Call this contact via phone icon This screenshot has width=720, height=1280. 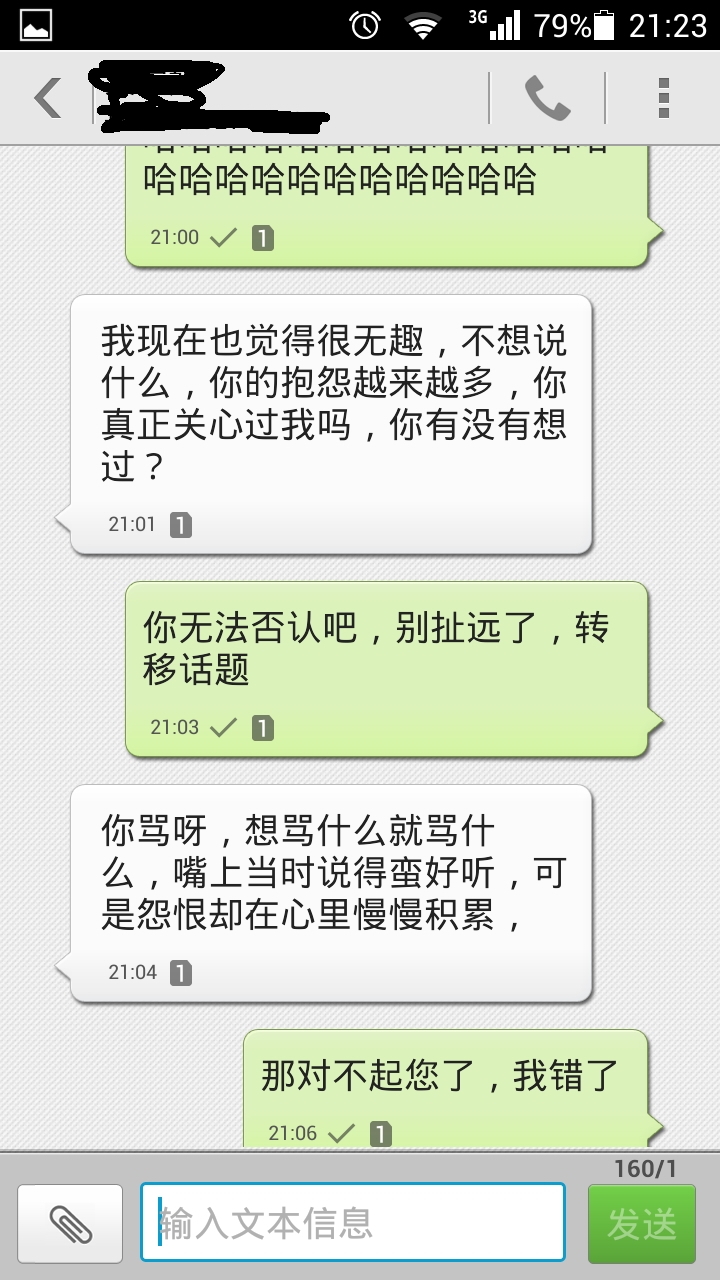point(547,98)
